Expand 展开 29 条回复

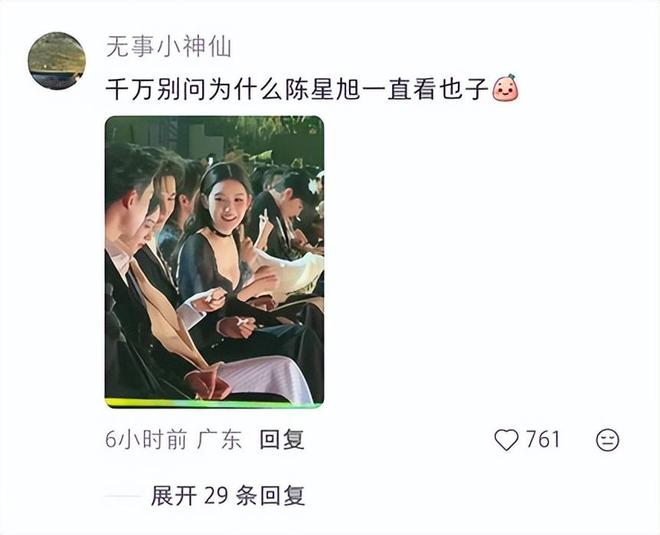coord(228,495)
